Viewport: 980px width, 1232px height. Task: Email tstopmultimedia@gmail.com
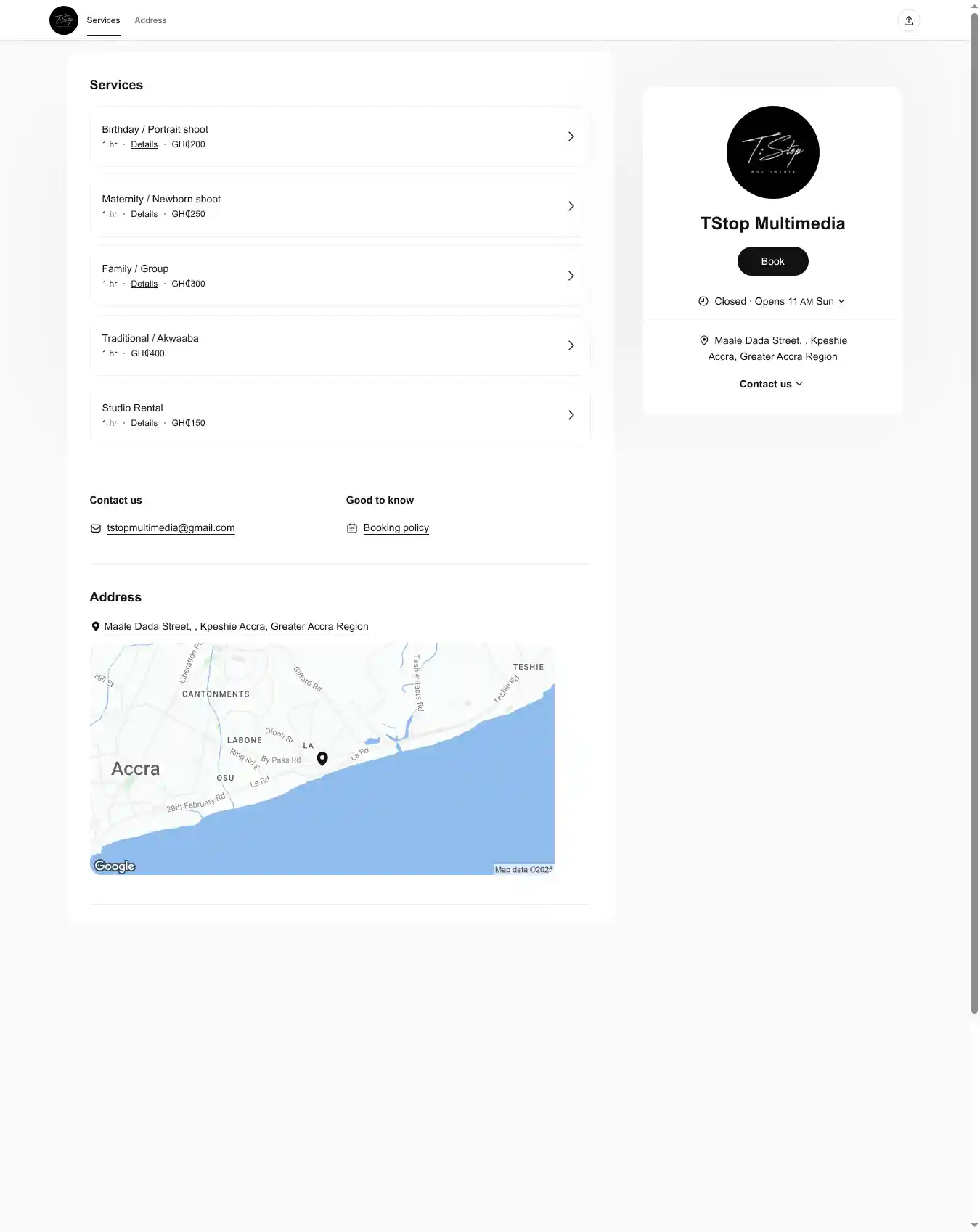[171, 527]
